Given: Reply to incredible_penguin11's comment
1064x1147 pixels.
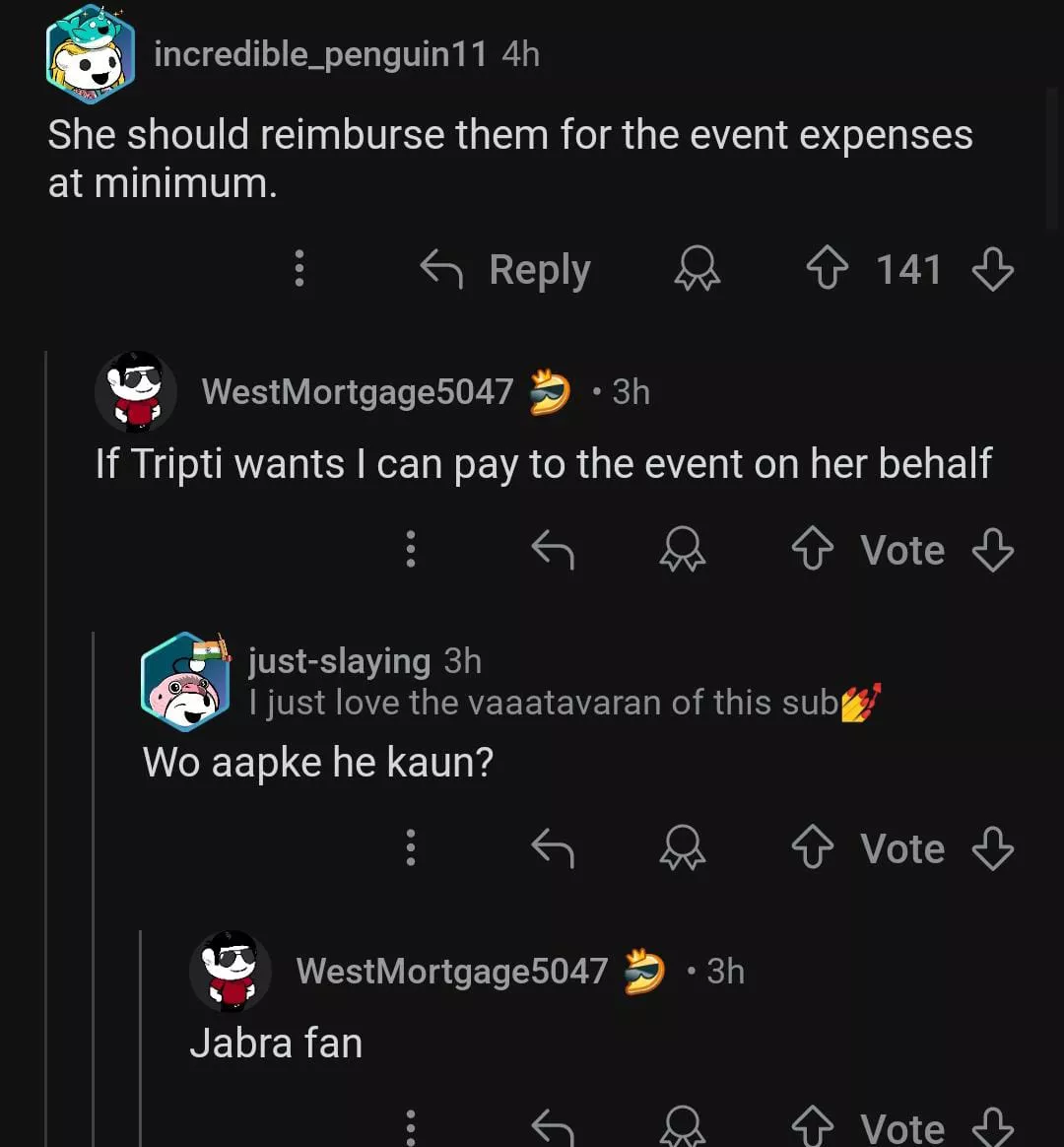Looking at the screenshot, I should click(x=505, y=270).
